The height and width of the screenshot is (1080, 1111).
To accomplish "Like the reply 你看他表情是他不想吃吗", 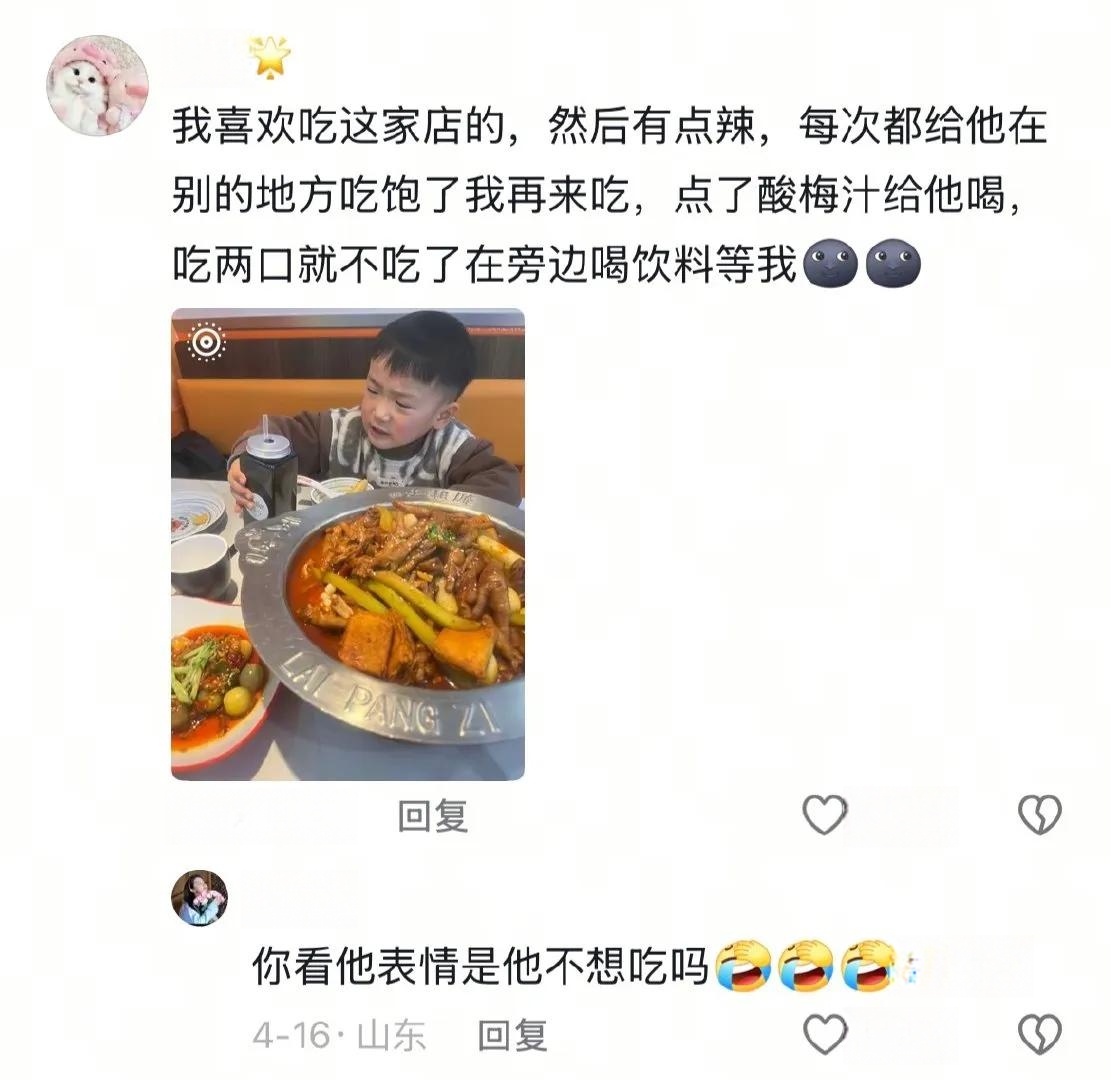I will click(825, 1035).
